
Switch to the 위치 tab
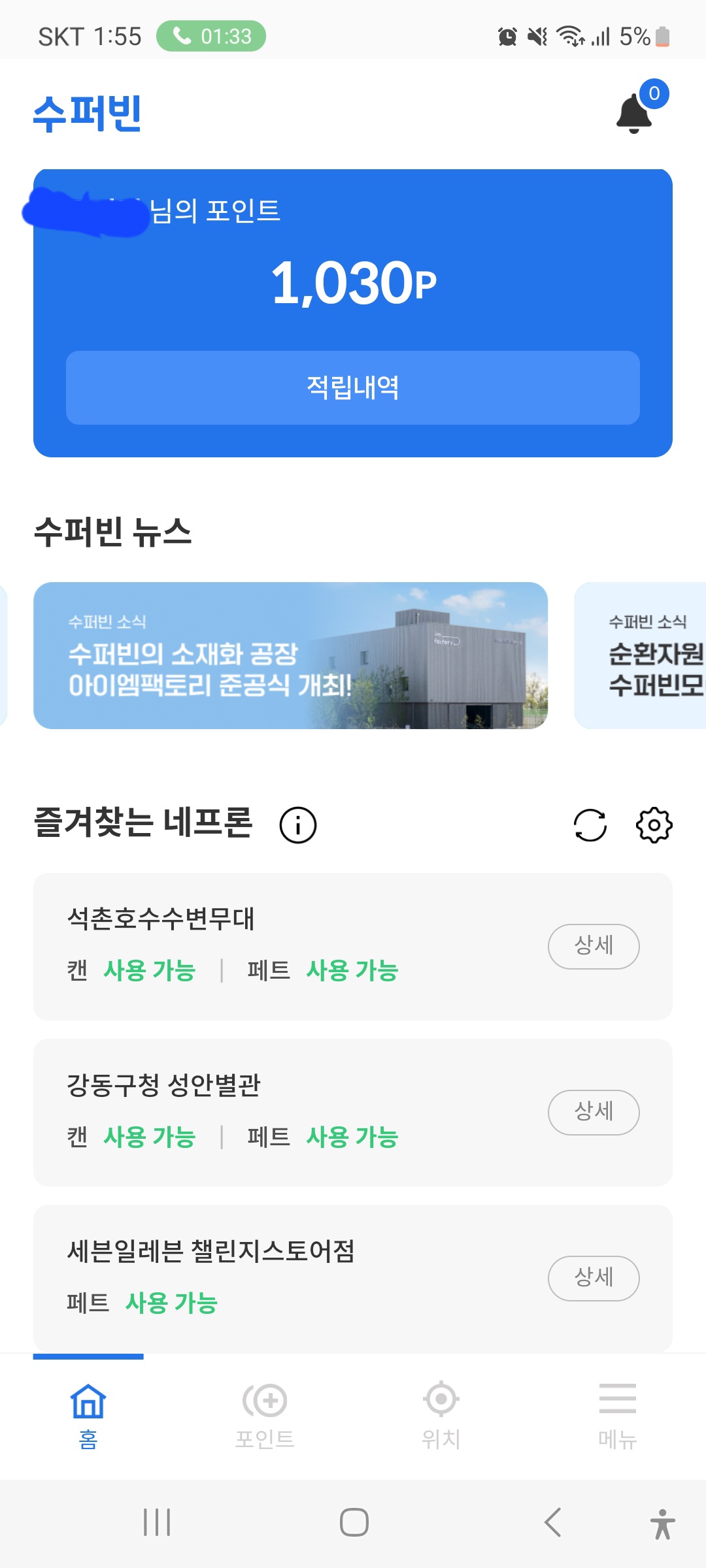(x=441, y=1415)
